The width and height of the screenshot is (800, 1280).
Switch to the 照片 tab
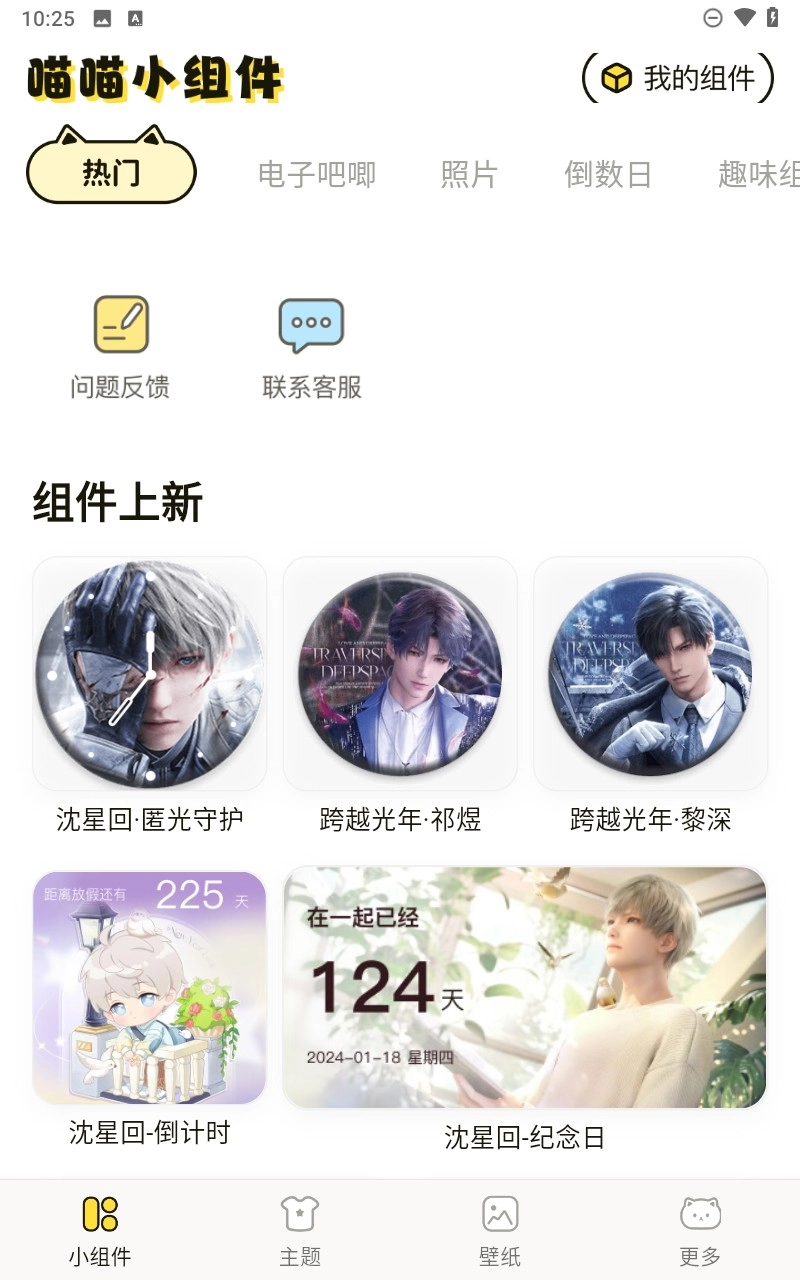tap(470, 174)
